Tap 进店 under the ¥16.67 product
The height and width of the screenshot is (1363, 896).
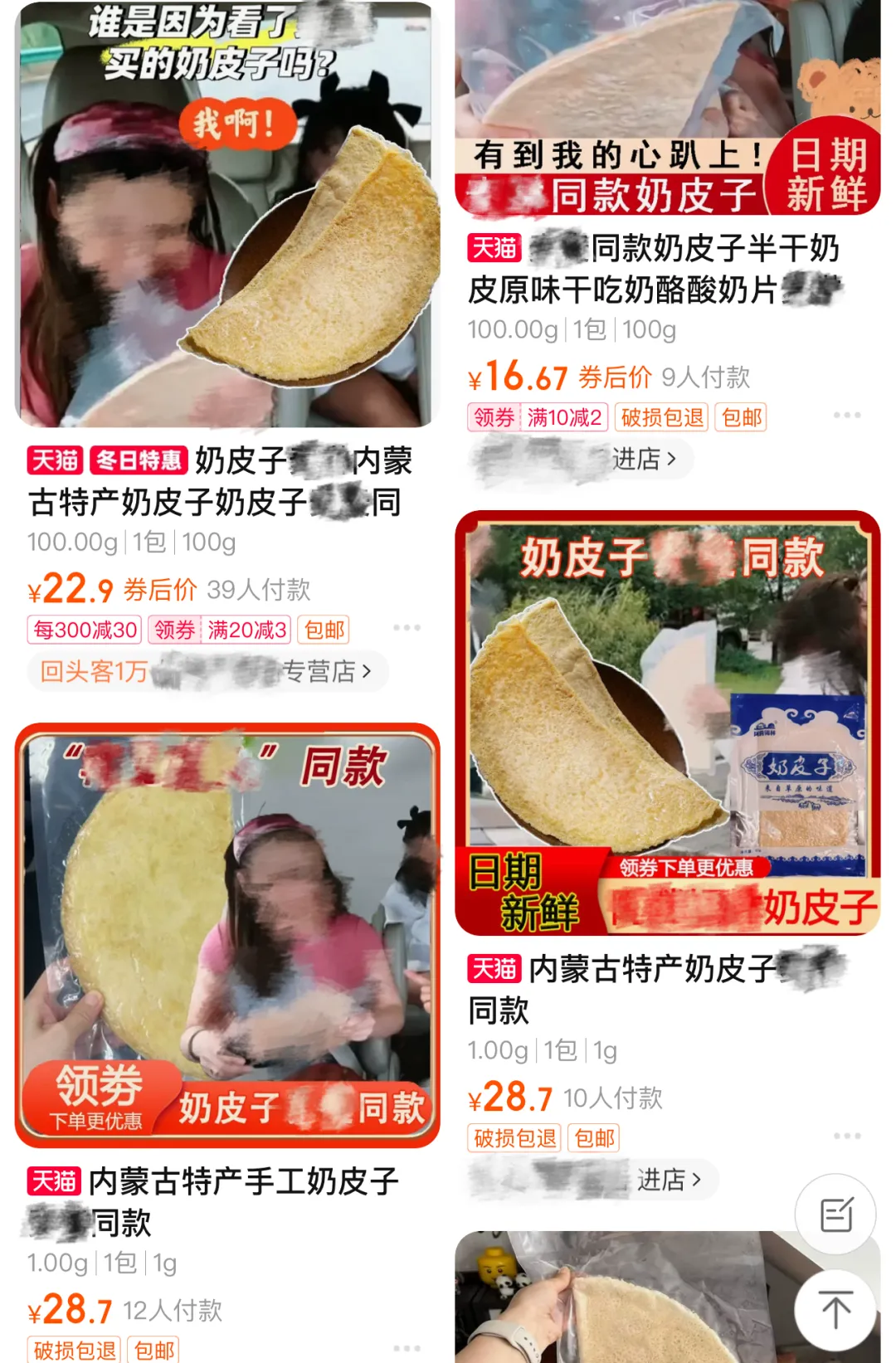click(x=644, y=459)
